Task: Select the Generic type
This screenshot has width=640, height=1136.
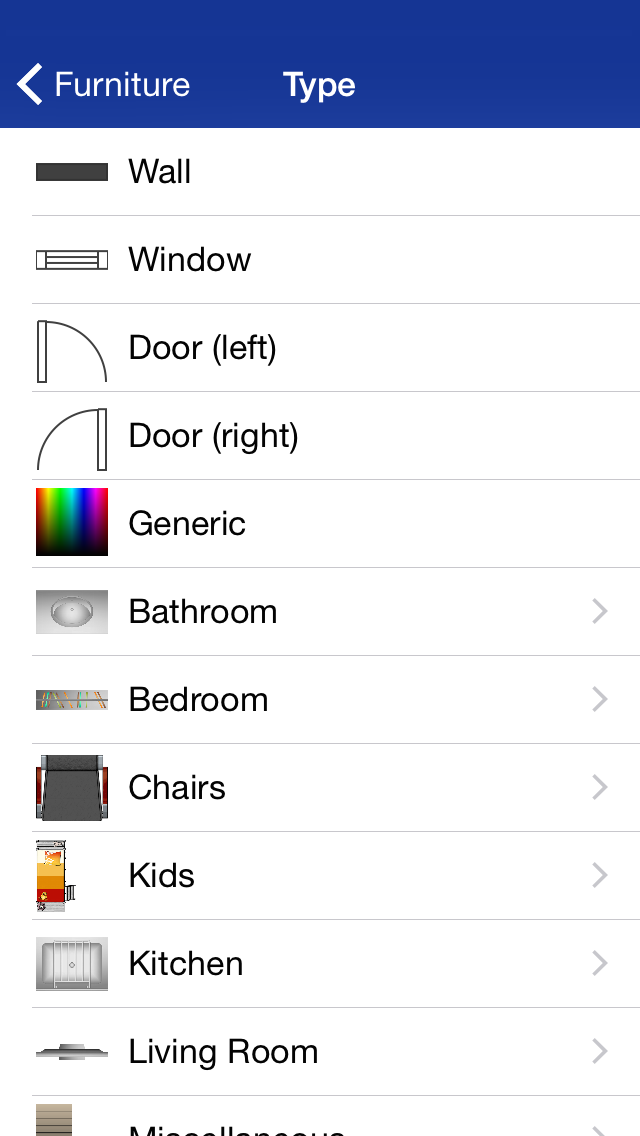Action: (320, 524)
